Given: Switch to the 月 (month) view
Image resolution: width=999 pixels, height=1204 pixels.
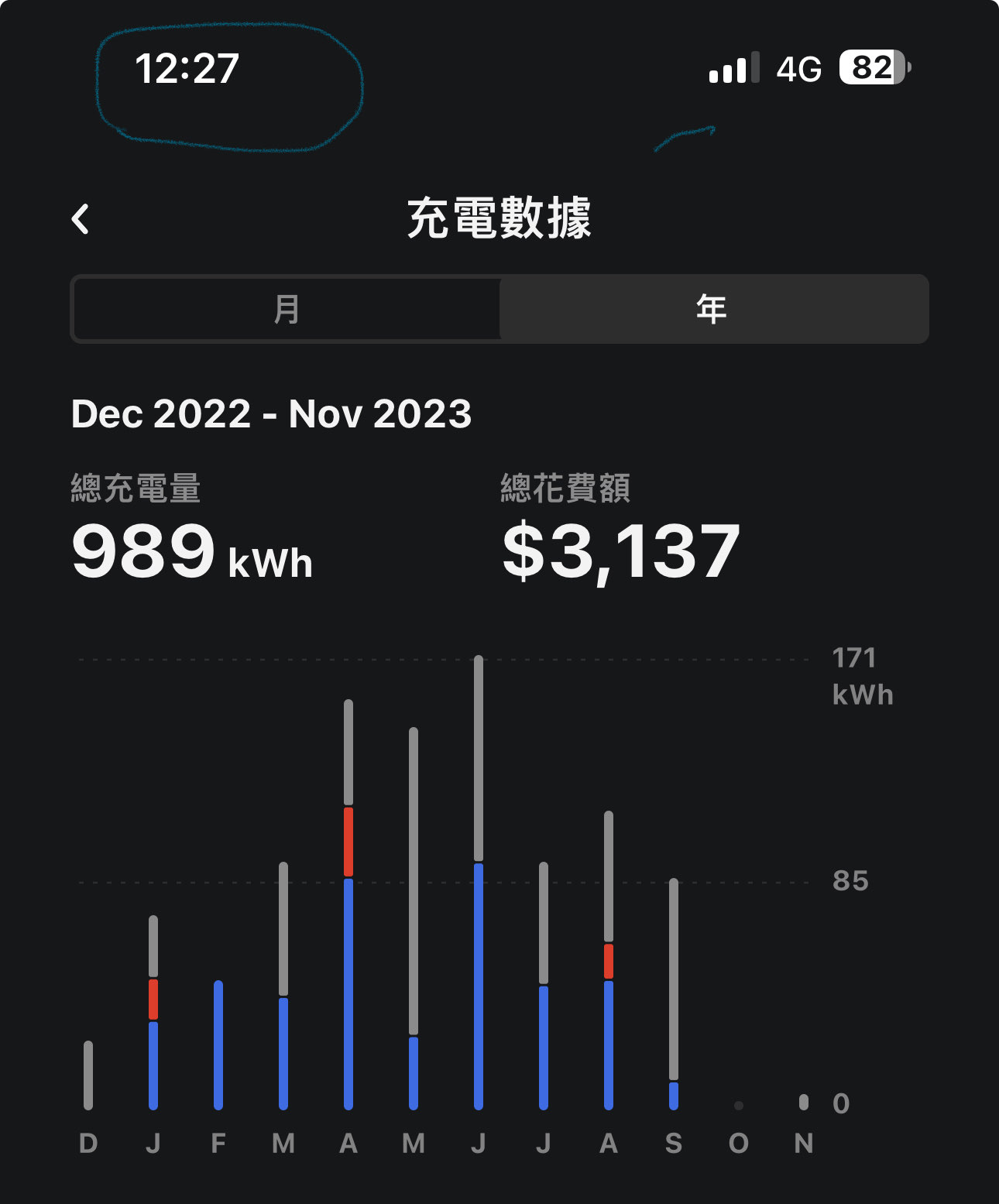Looking at the screenshot, I should point(287,309).
